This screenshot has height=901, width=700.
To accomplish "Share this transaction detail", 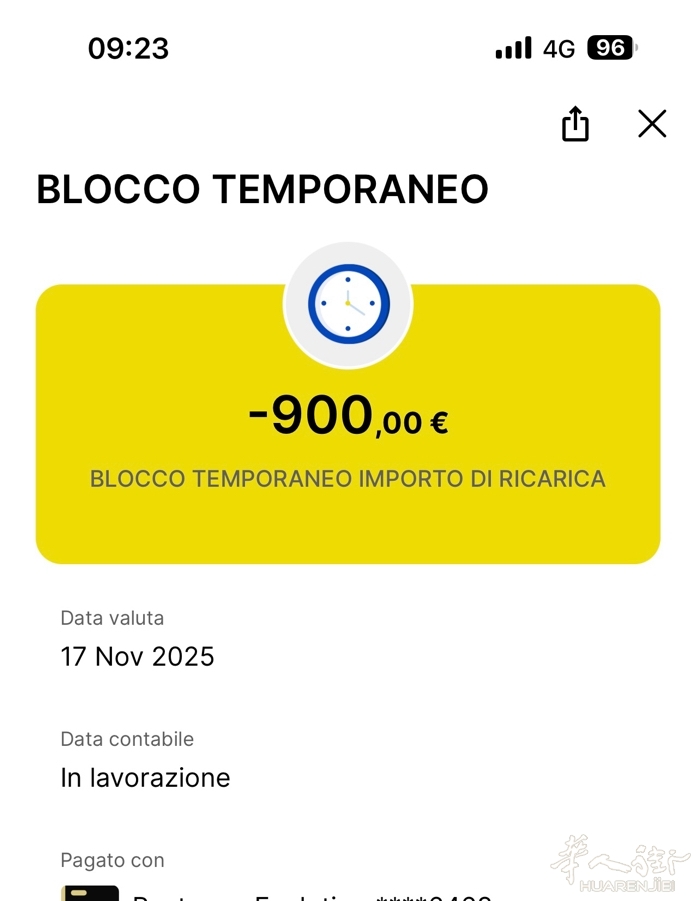I will tap(575, 124).
